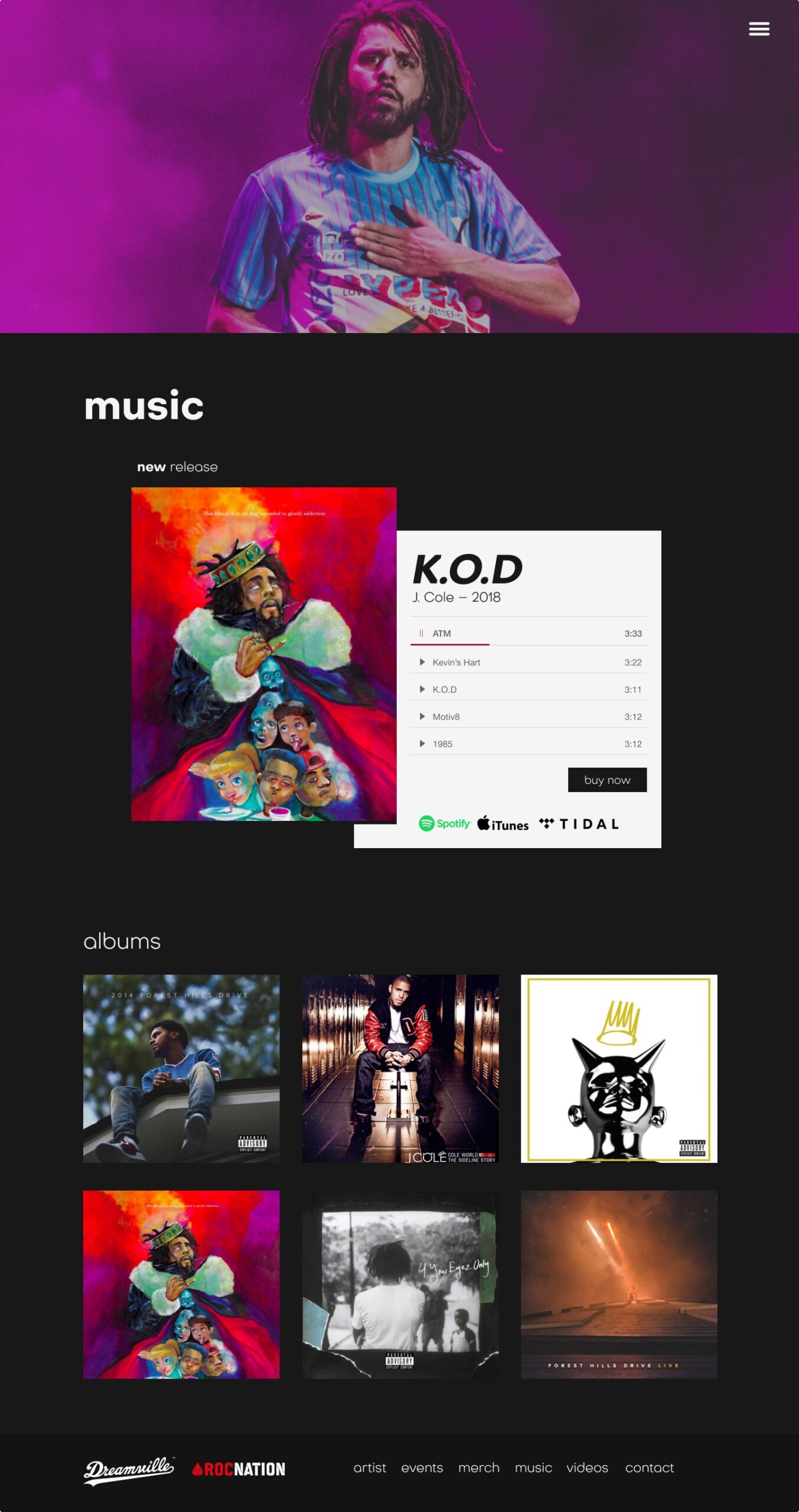The image size is (799, 1512).
Task: Visit the merch page
Action: (479, 1468)
